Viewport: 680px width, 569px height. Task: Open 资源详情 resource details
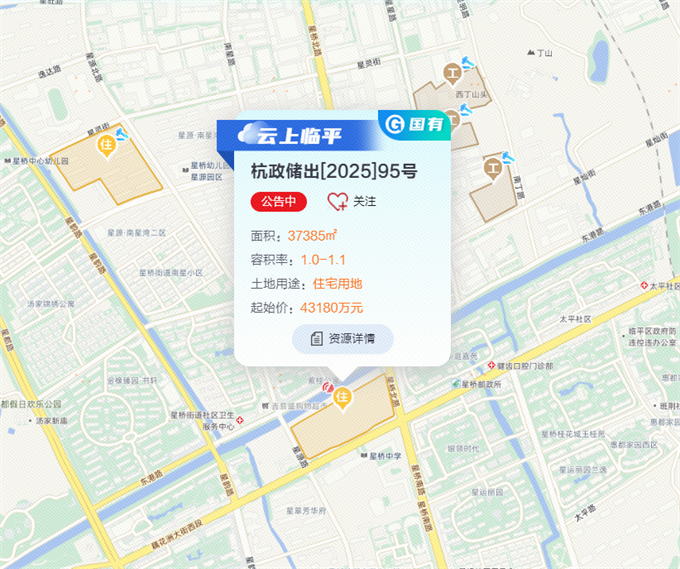coord(343,338)
